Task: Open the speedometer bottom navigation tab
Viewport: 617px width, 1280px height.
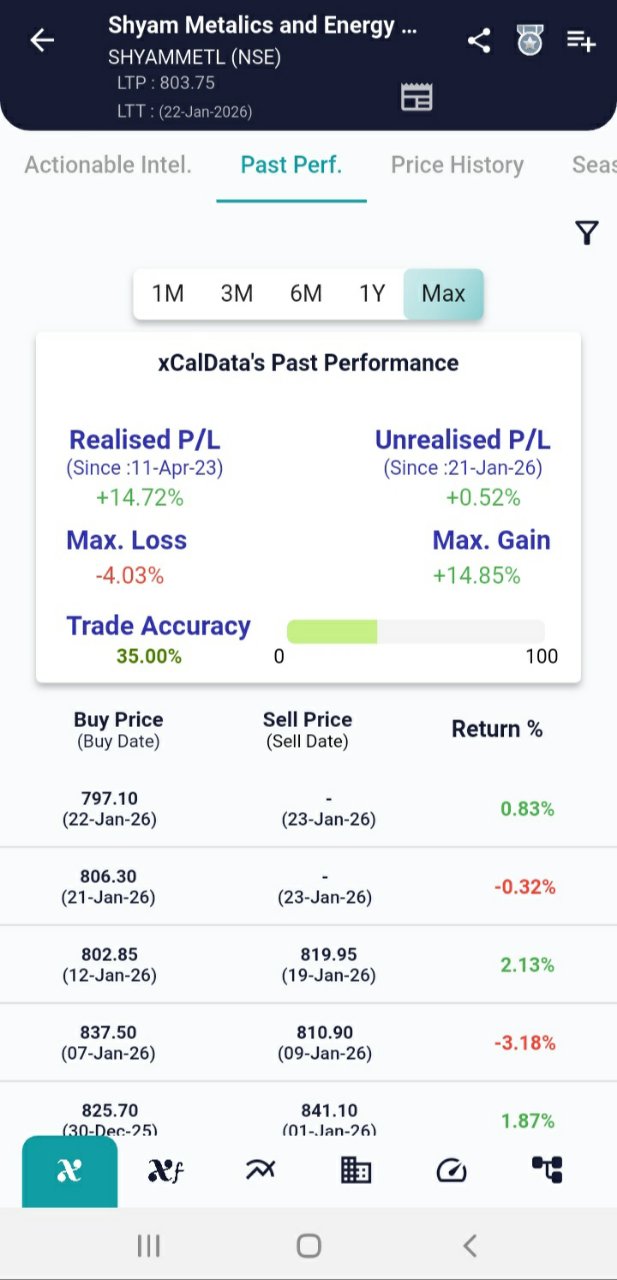Action: pos(452,1170)
